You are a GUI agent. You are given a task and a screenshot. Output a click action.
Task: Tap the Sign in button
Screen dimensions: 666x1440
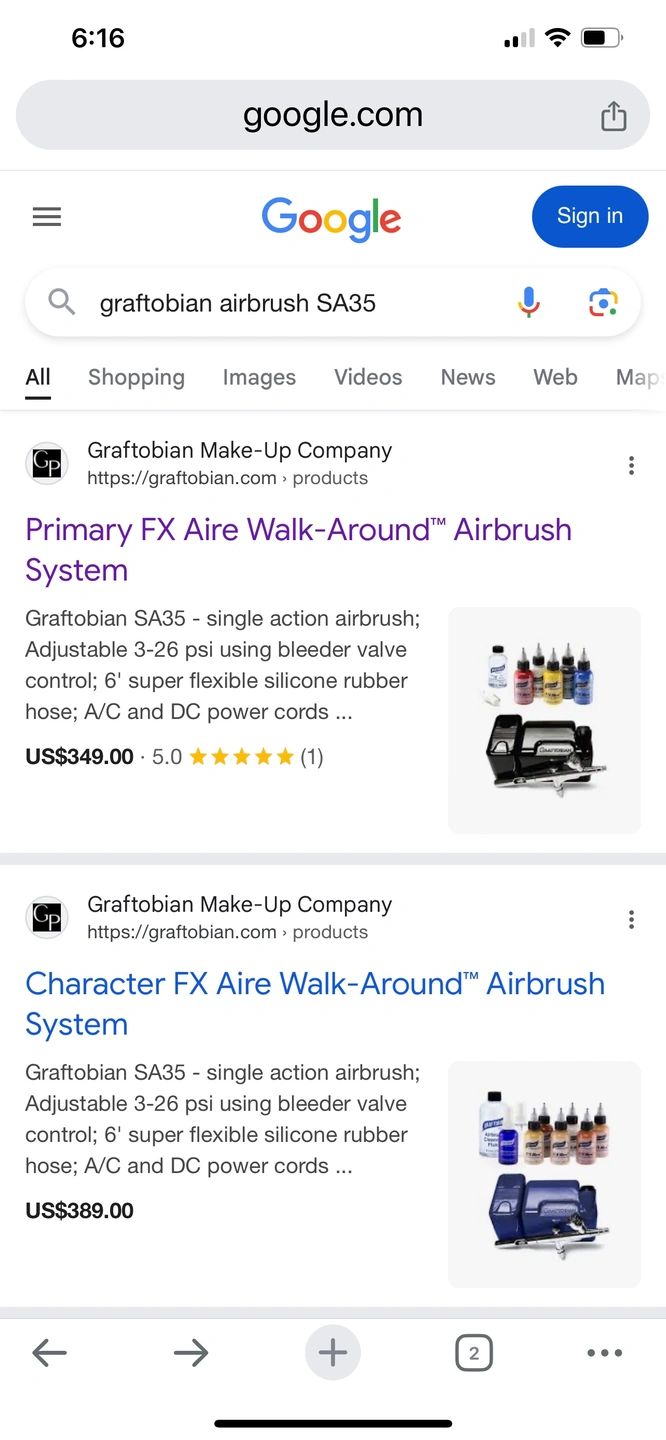[589, 216]
